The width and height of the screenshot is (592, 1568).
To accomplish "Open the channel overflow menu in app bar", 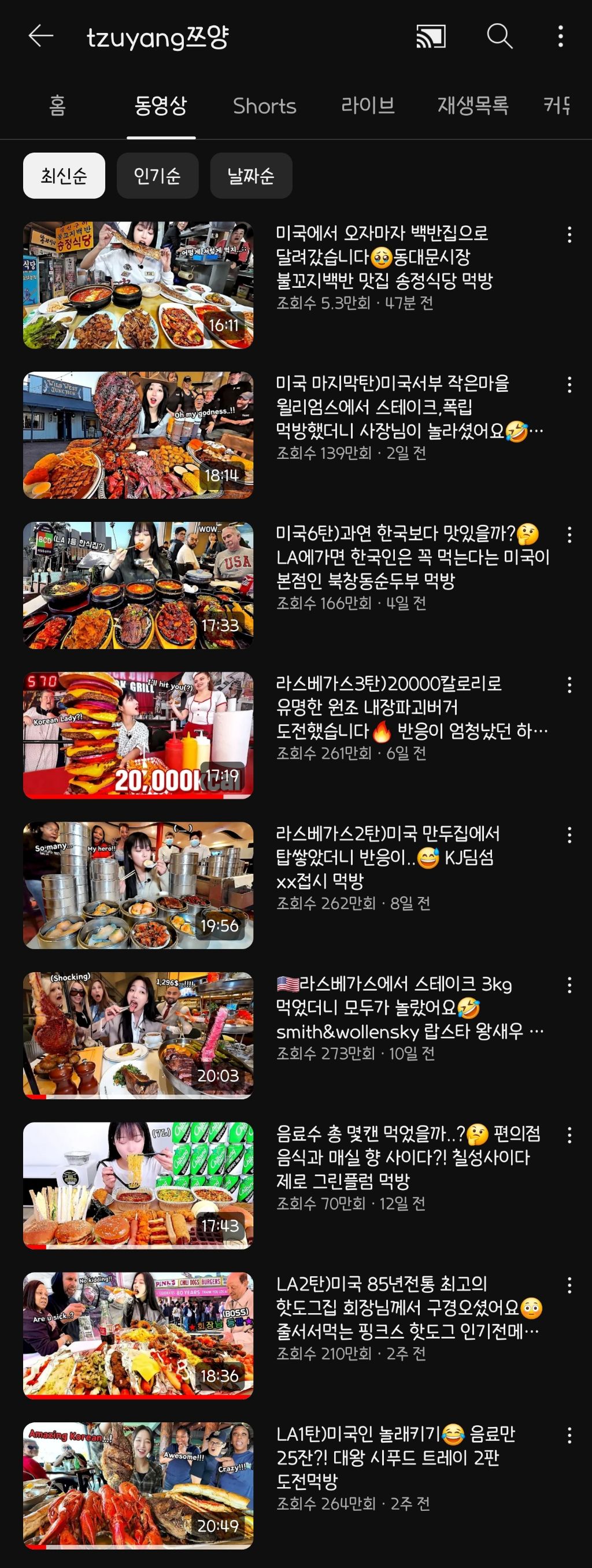I will tap(560, 36).
